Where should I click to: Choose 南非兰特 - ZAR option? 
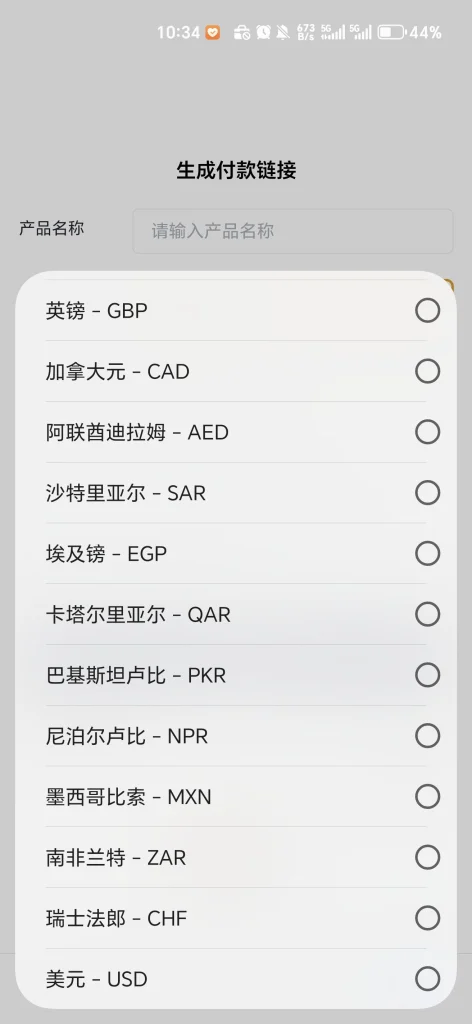point(236,857)
